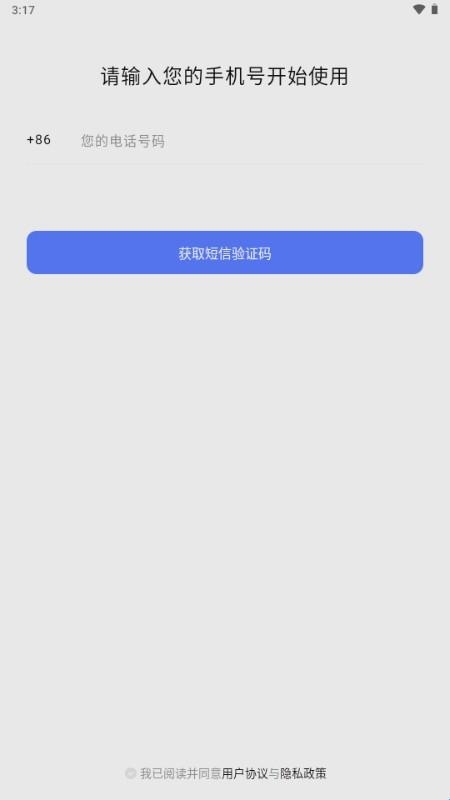This screenshot has width=450, height=800.
Task: Open the 隐私政策 link
Action: [303, 773]
